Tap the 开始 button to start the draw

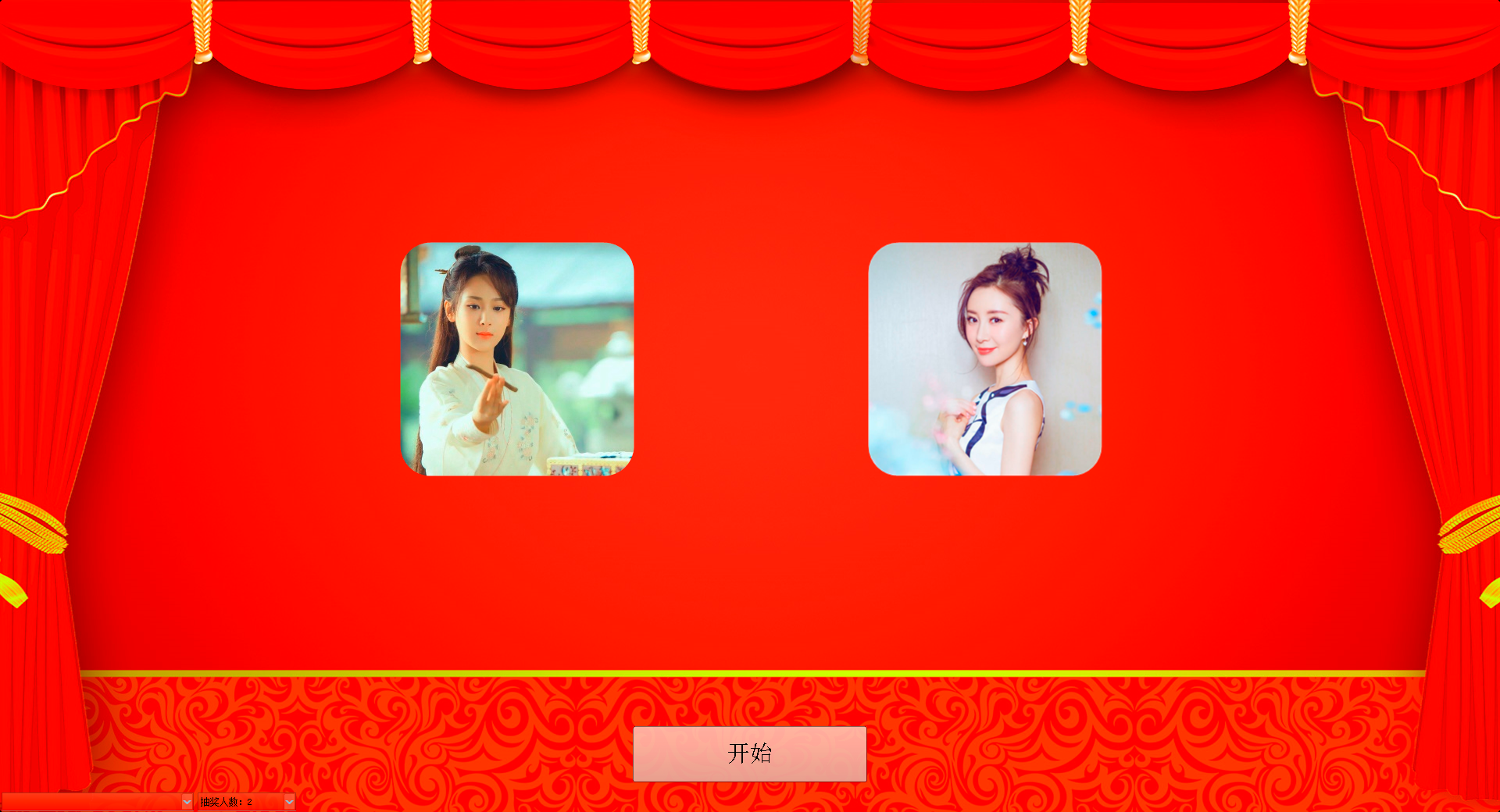(x=749, y=753)
